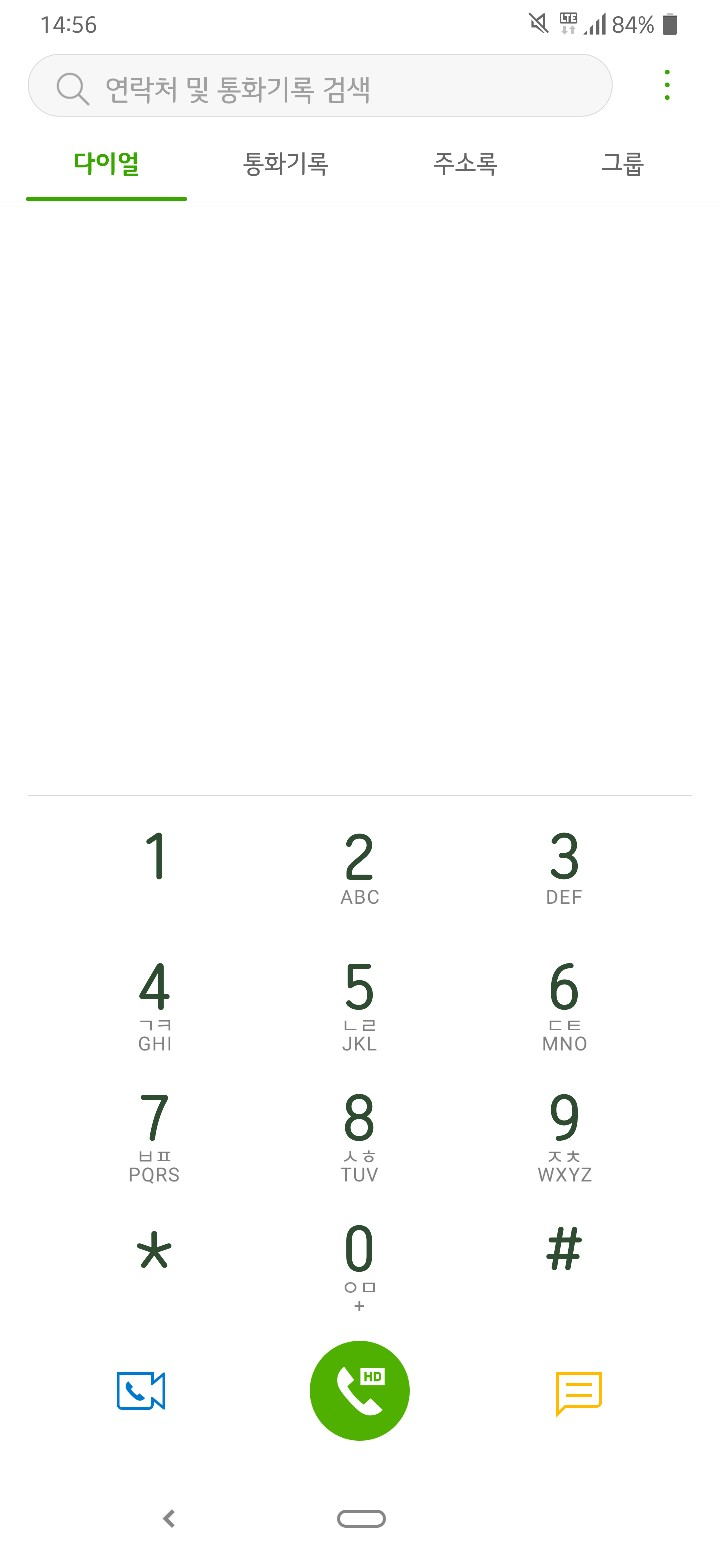Start a video call with the camera icon

(141, 1391)
